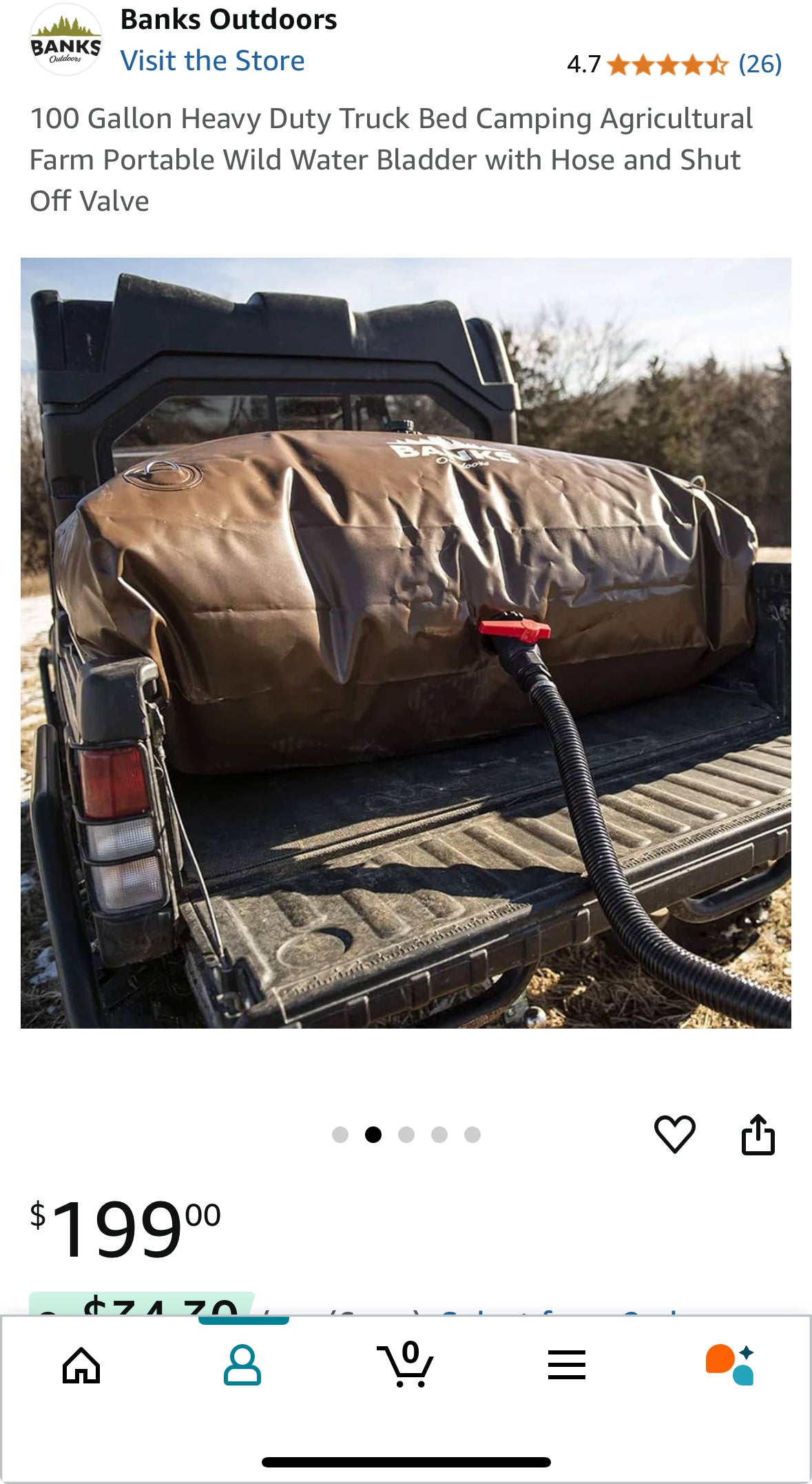Screen dimensions: 812x1484
Task: Visit the Banks Outdoors store
Action: pos(212,61)
